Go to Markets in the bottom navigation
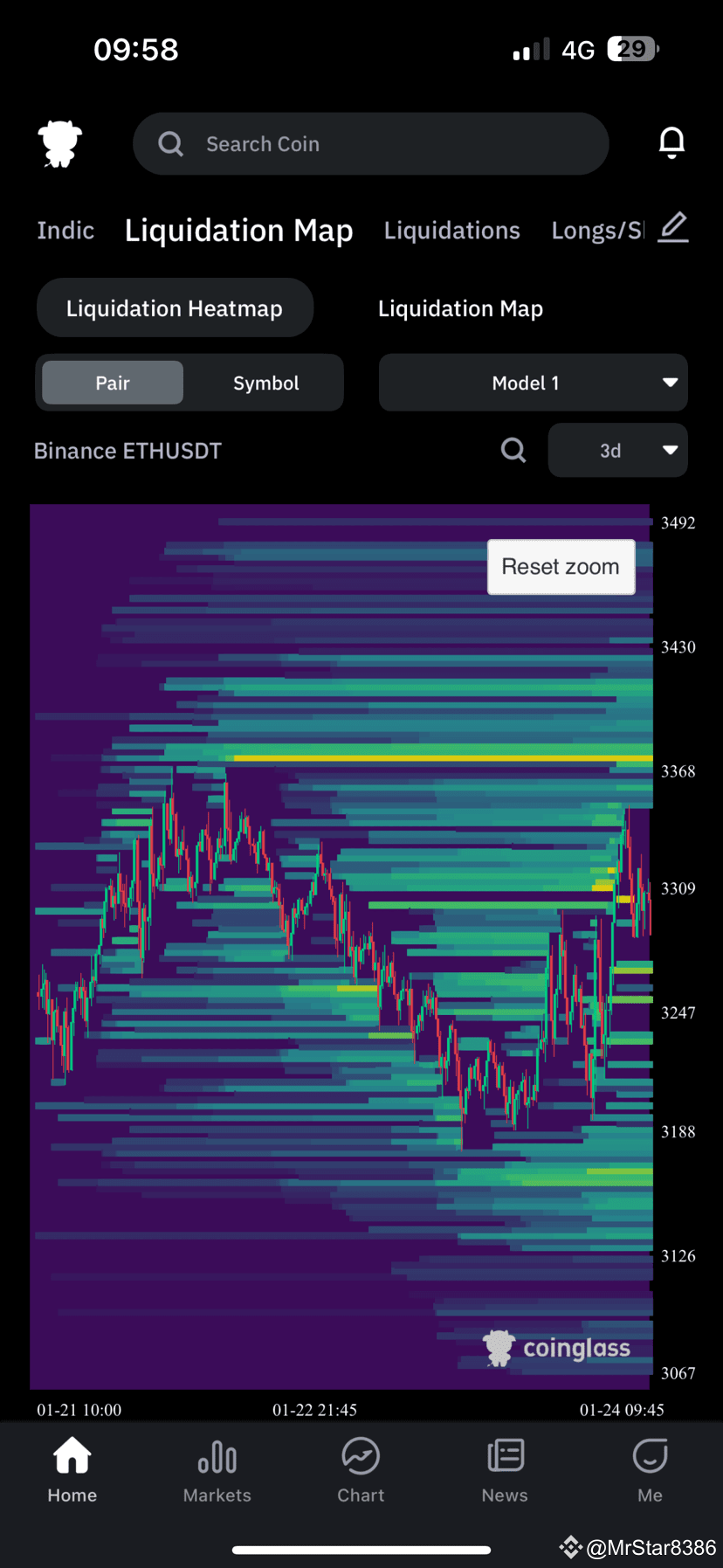 pyautogui.click(x=217, y=1470)
